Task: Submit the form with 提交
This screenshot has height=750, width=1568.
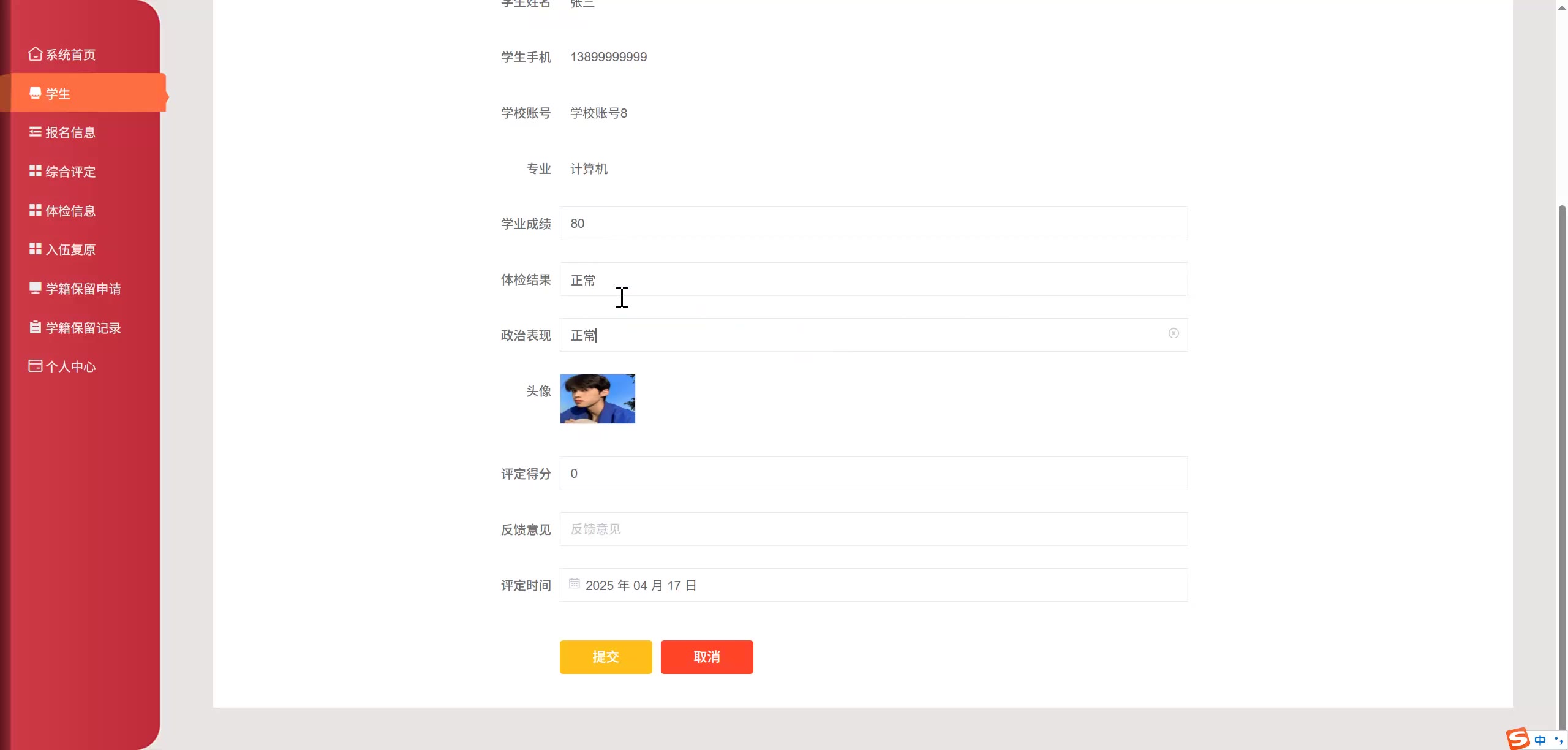Action: point(605,657)
